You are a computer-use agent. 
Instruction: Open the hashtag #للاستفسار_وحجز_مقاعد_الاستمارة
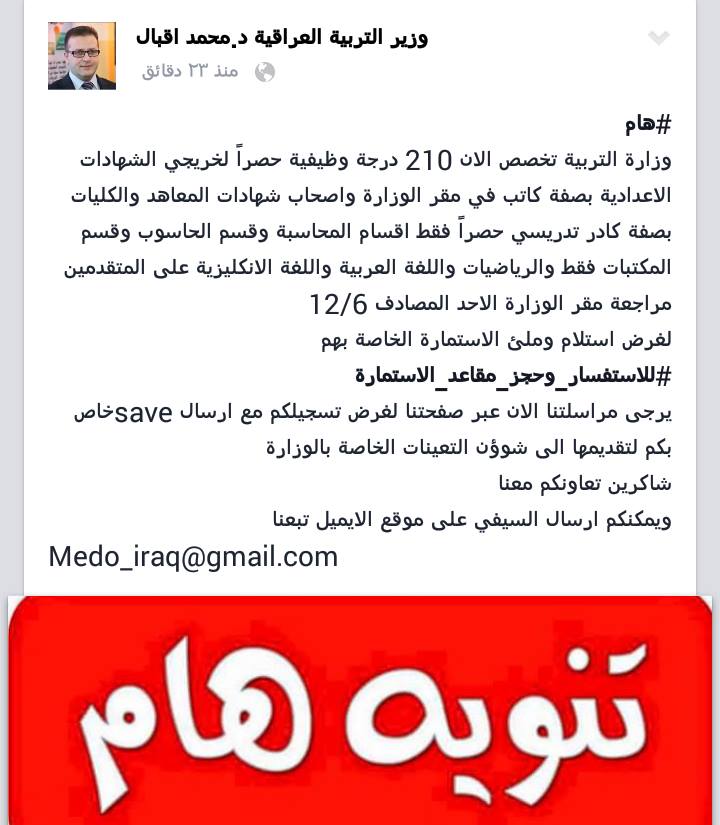coord(513,376)
